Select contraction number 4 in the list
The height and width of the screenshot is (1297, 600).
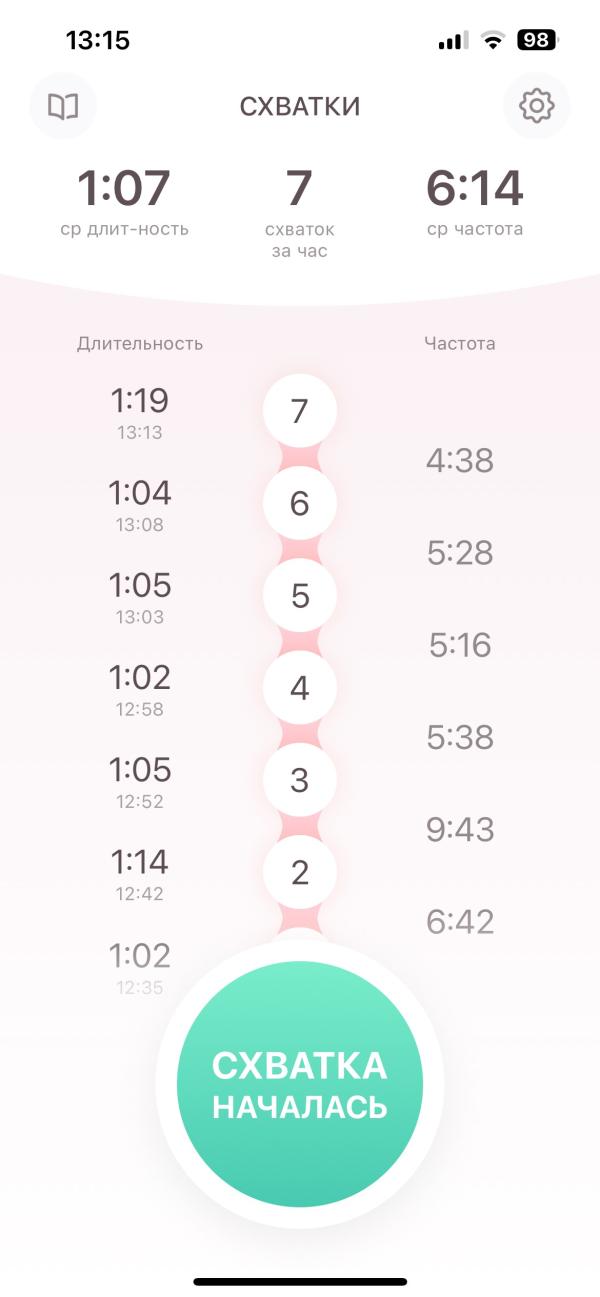coord(300,688)
